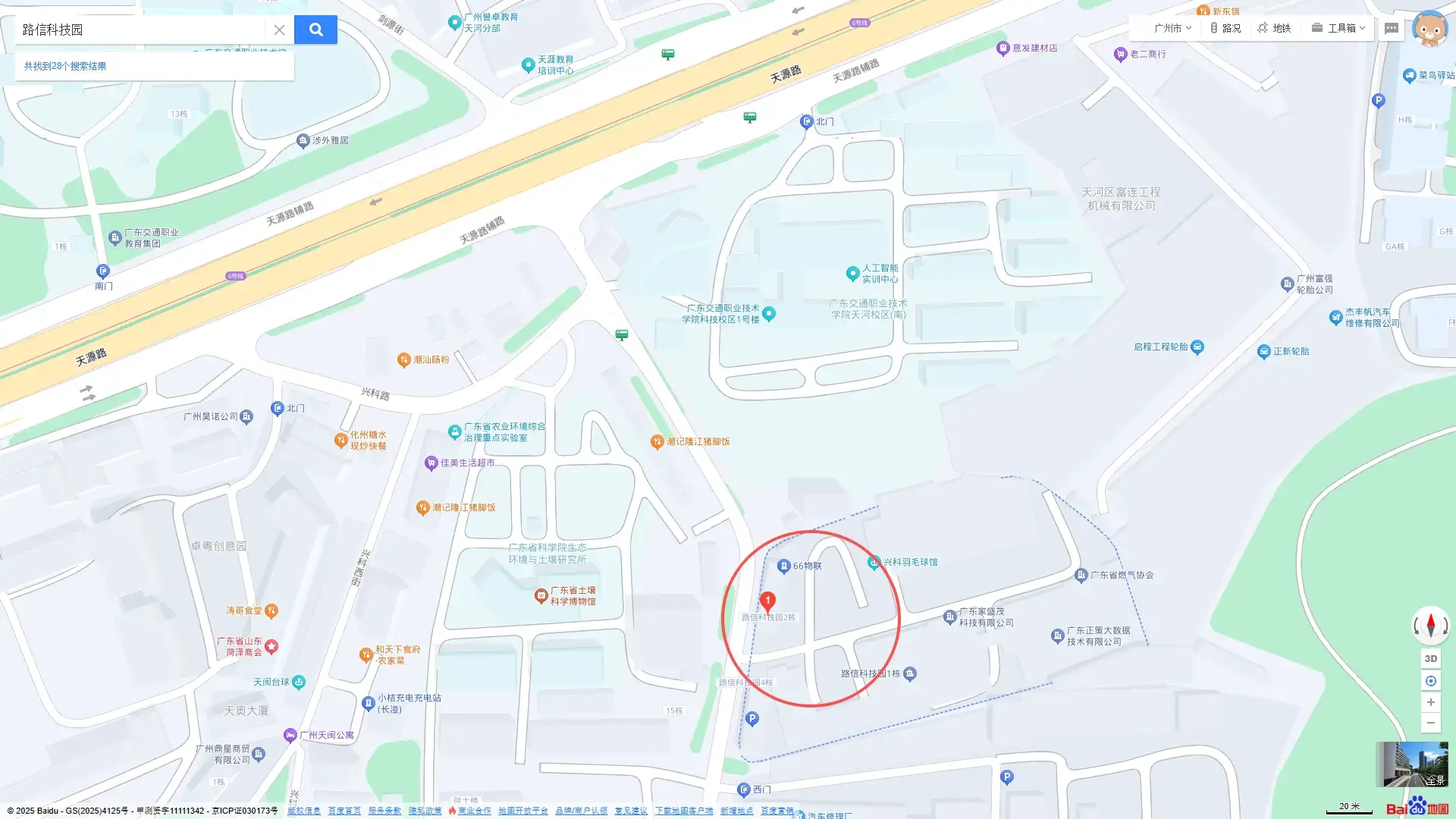Screen dimensions: 1456x819
Task: Open the 商业合作 footer link
Action: [x=474, y=811]
